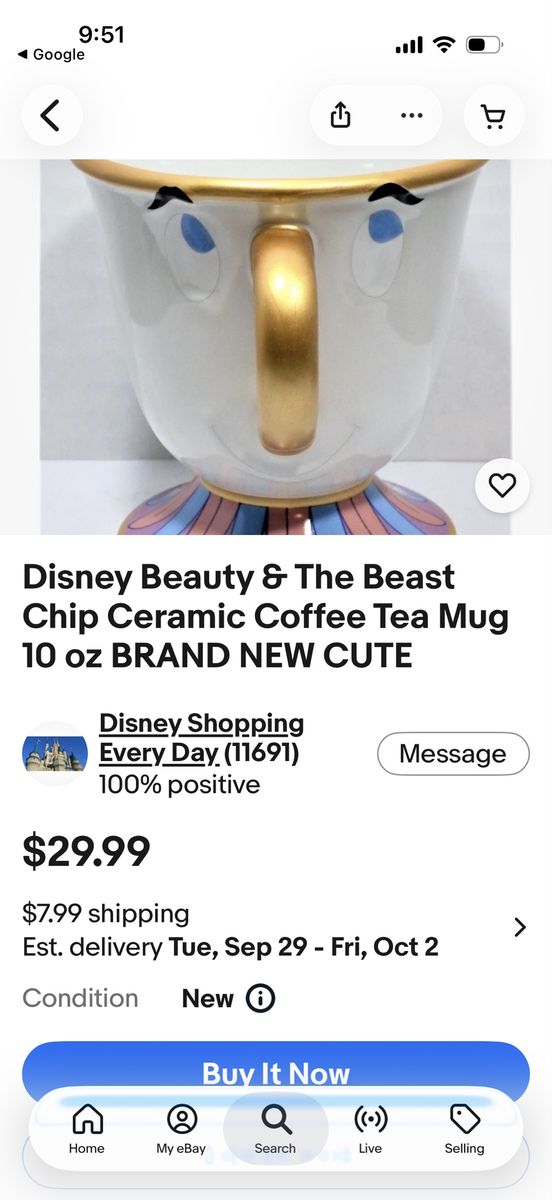The image size is (552, 1200).
Task: Return to Google via the status bar
Action: pos(52,54)
